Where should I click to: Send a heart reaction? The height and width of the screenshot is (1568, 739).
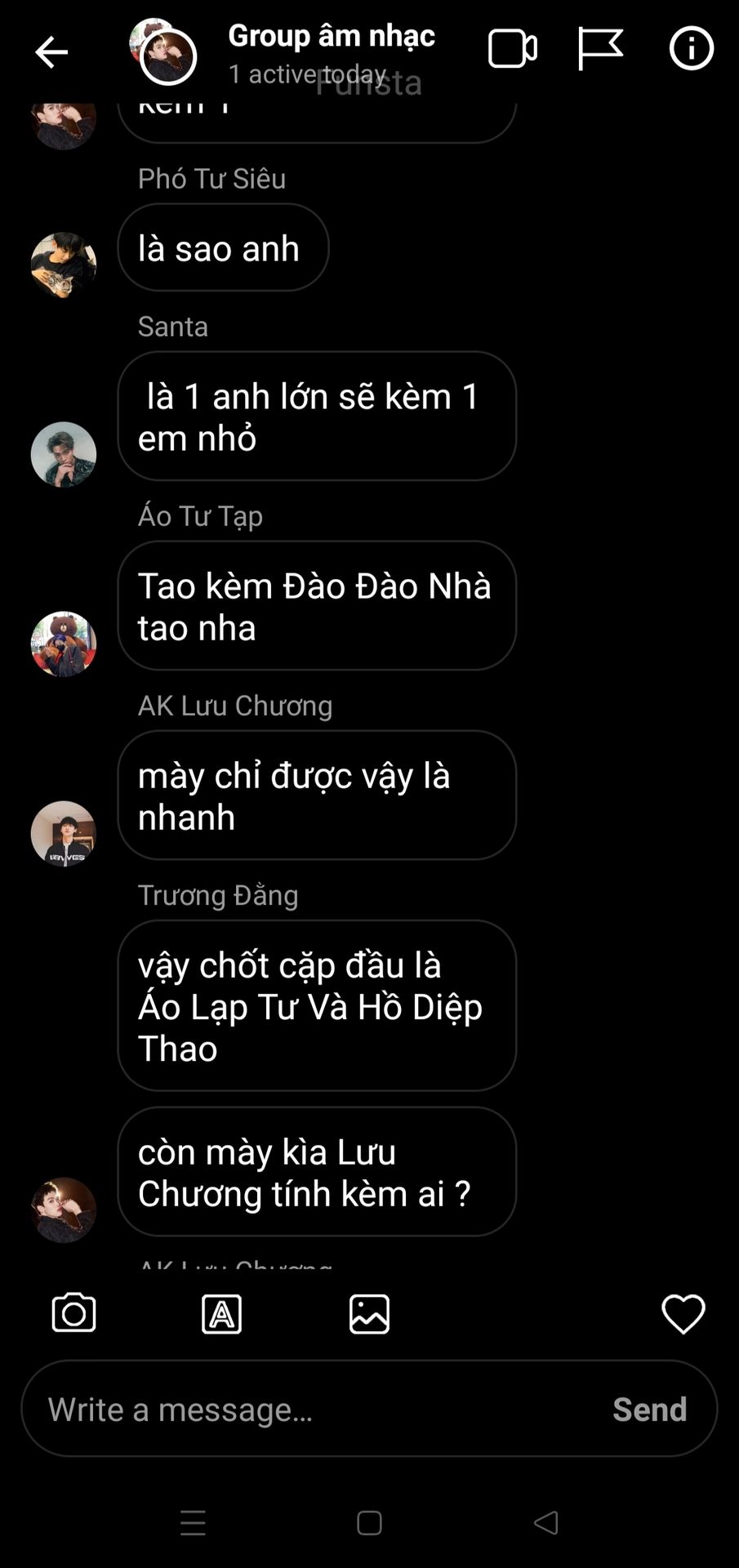[x=683, y=1314]
